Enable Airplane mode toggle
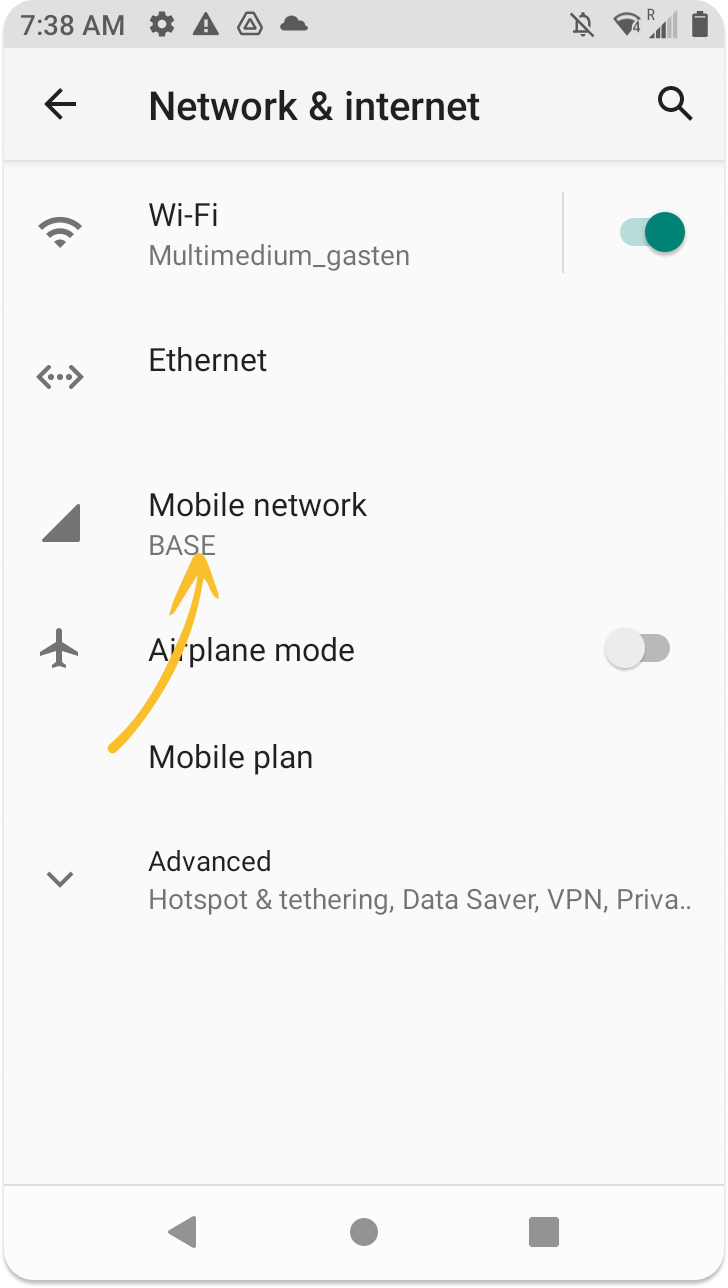Viewport: 728px width, 1288px height. point(637,650)
